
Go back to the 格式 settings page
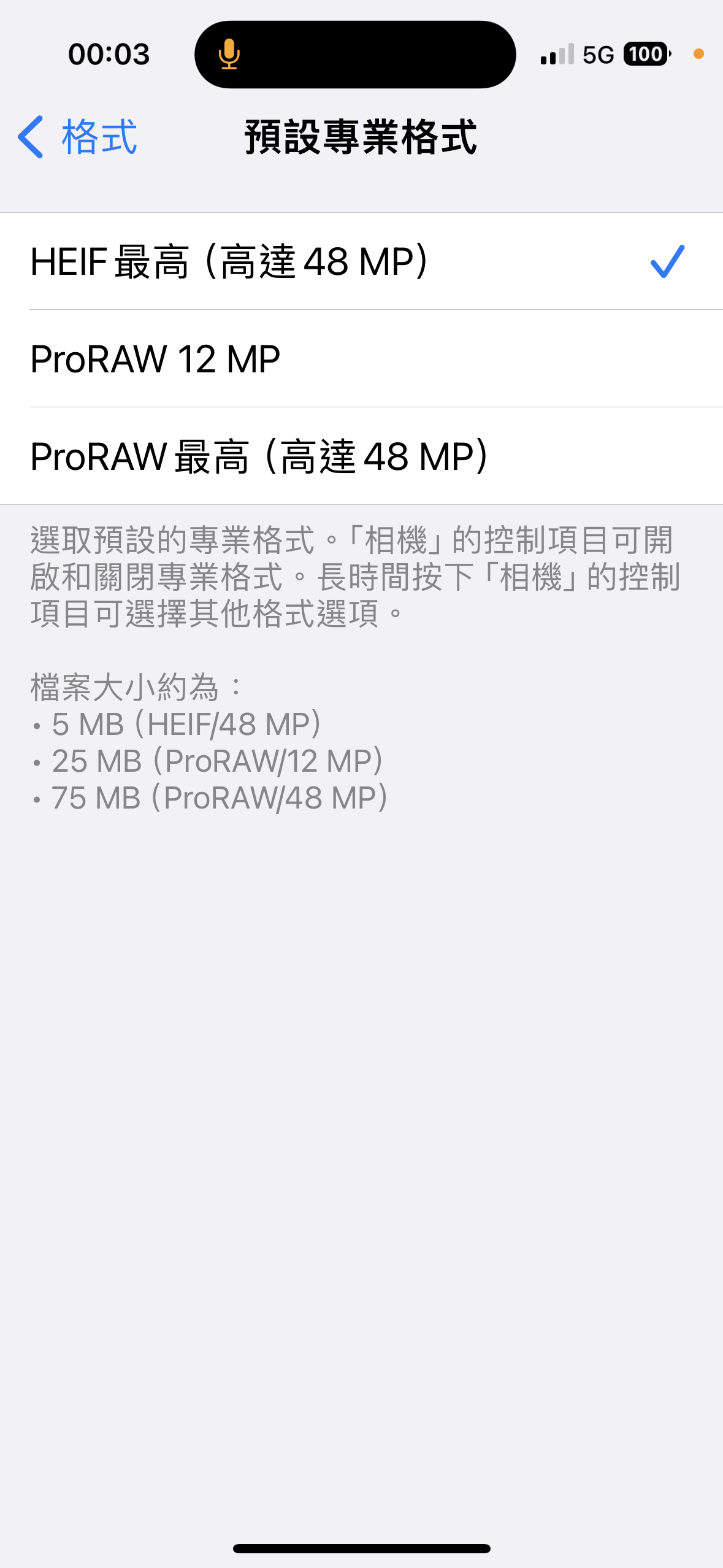(77, 137)
